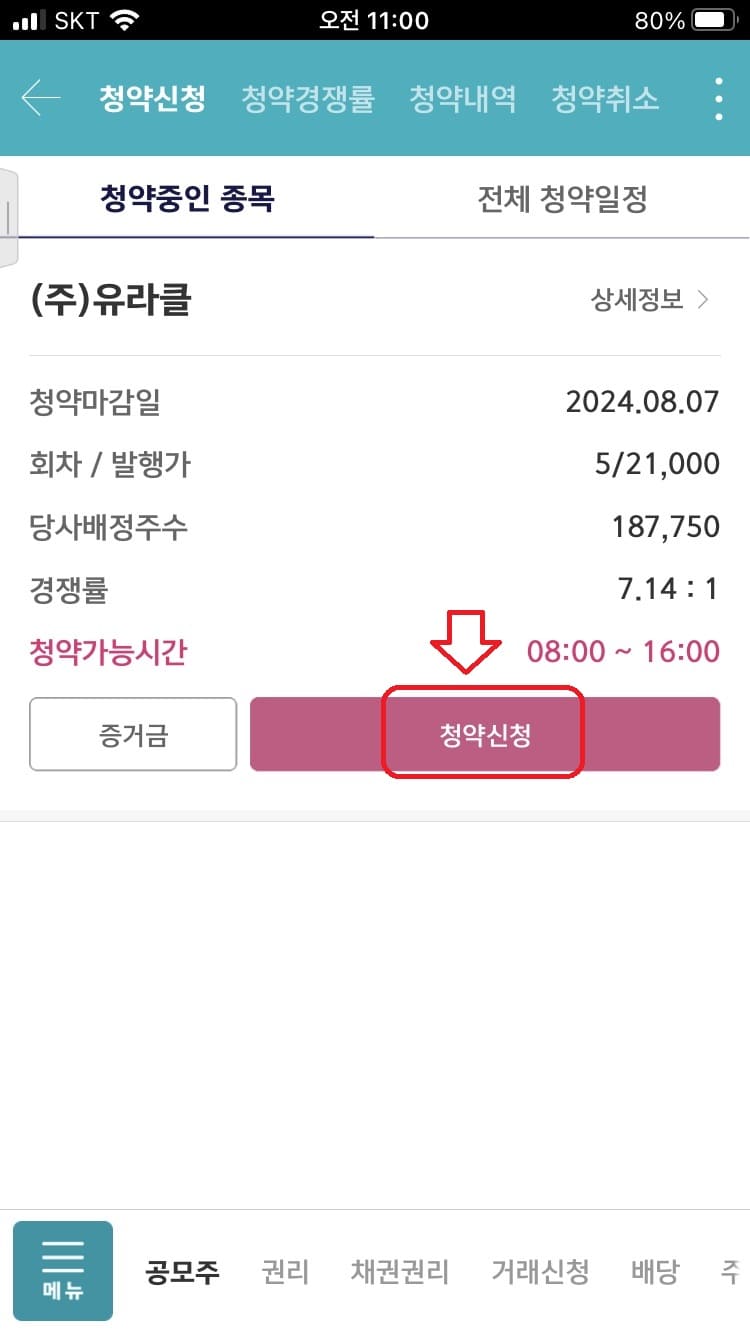Click the 증거금 button
Viewport: 750px width, 1334px height.
click(x=133, y=733)
